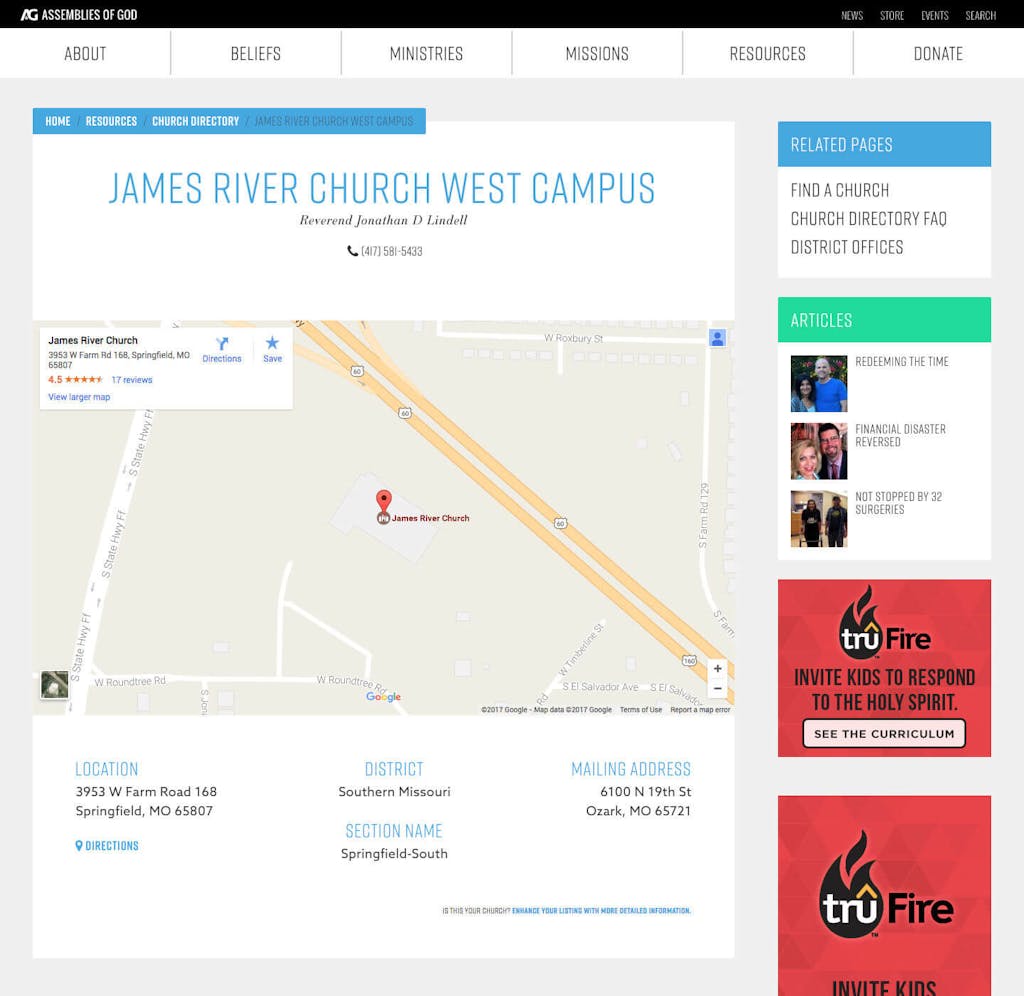Open District Offices page

[846, 247]
